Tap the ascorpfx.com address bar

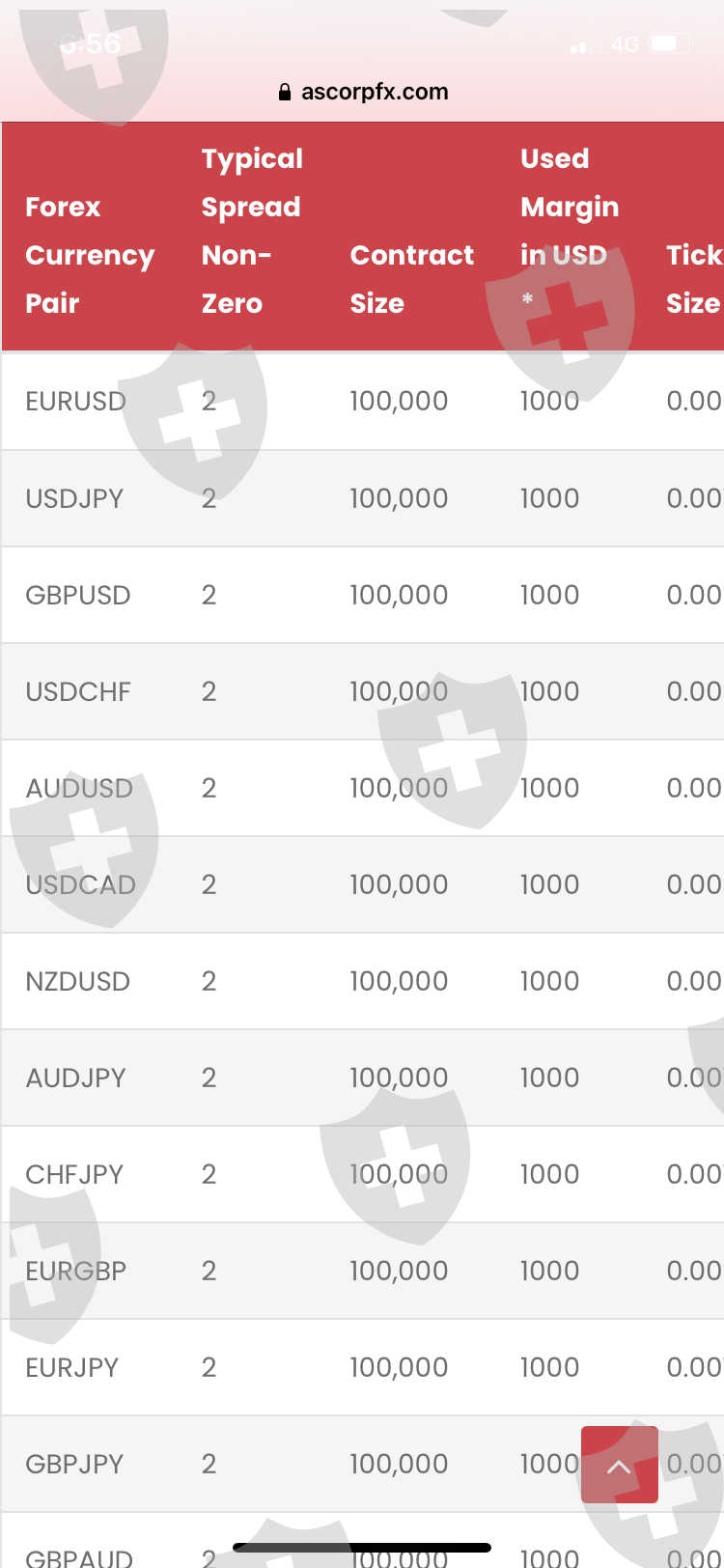[363, 92]
